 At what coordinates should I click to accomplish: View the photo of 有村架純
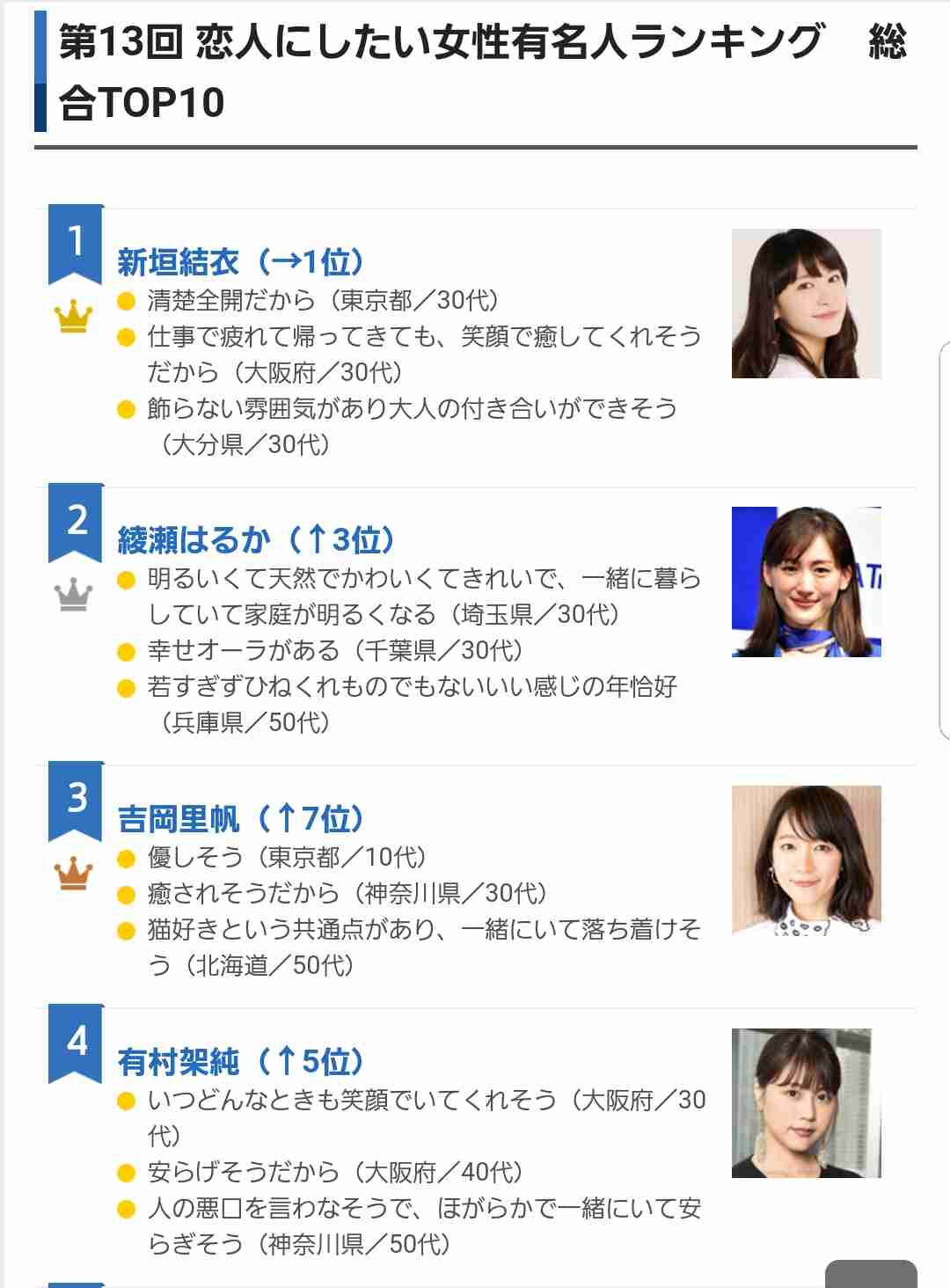[x=806, y=1102]
